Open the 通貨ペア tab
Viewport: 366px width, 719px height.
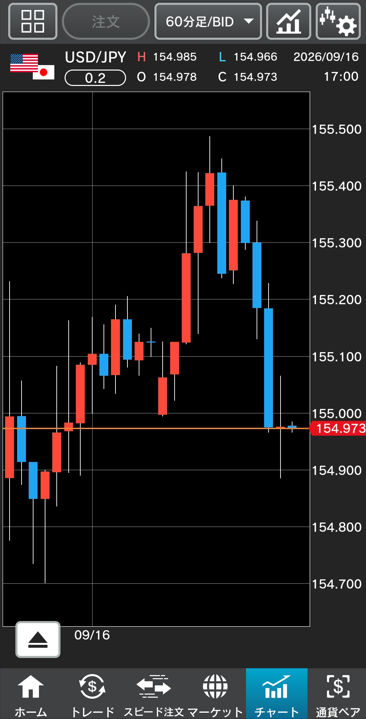[x=337, y=694]
